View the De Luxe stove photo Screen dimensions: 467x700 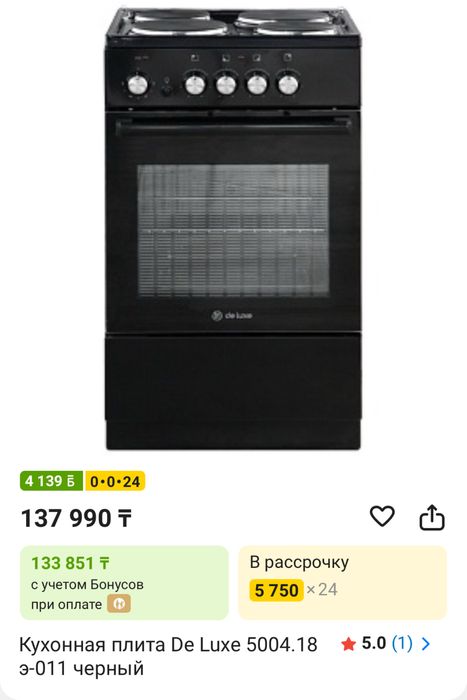click(233, 229)
